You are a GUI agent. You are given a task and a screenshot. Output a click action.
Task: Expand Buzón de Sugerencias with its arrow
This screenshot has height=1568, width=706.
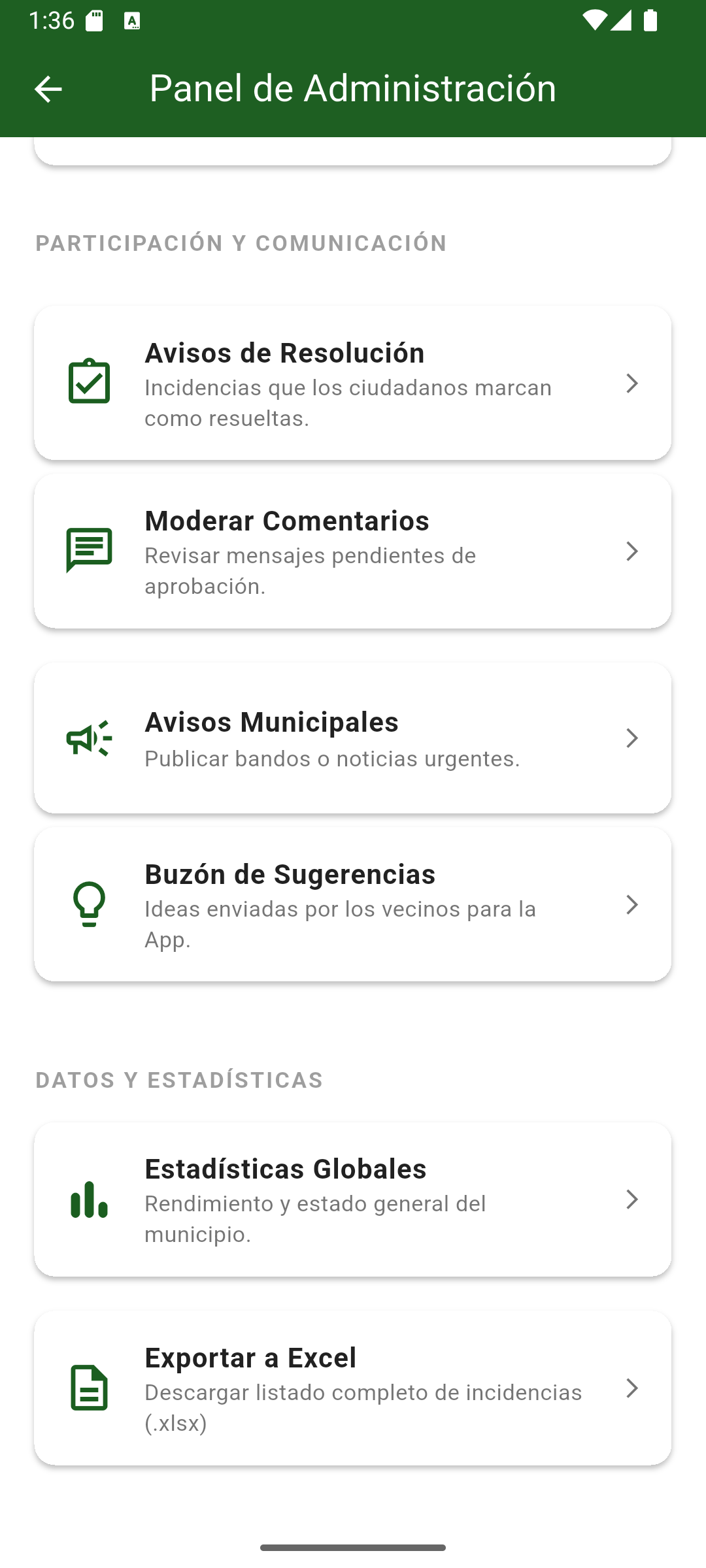631,906
